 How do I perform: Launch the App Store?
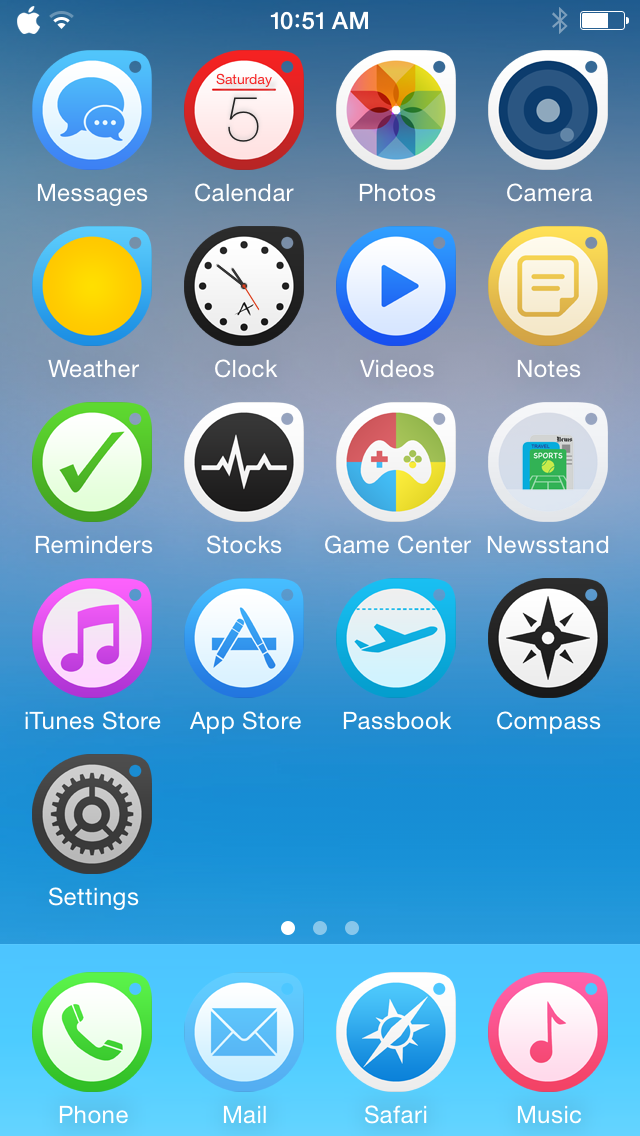pyautogui.click(x=244, y=638)
